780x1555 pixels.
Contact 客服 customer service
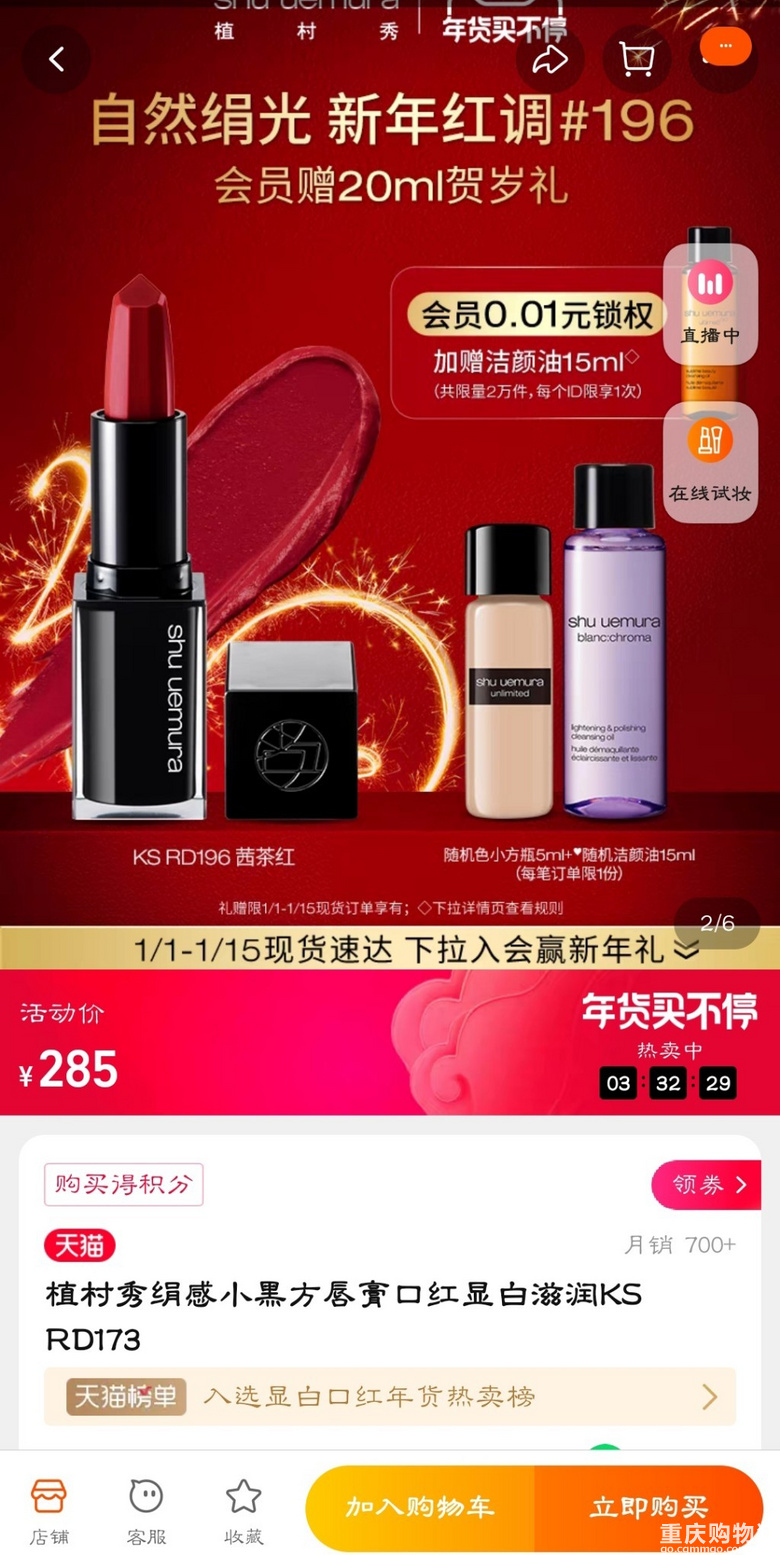tap(146, 1512)
